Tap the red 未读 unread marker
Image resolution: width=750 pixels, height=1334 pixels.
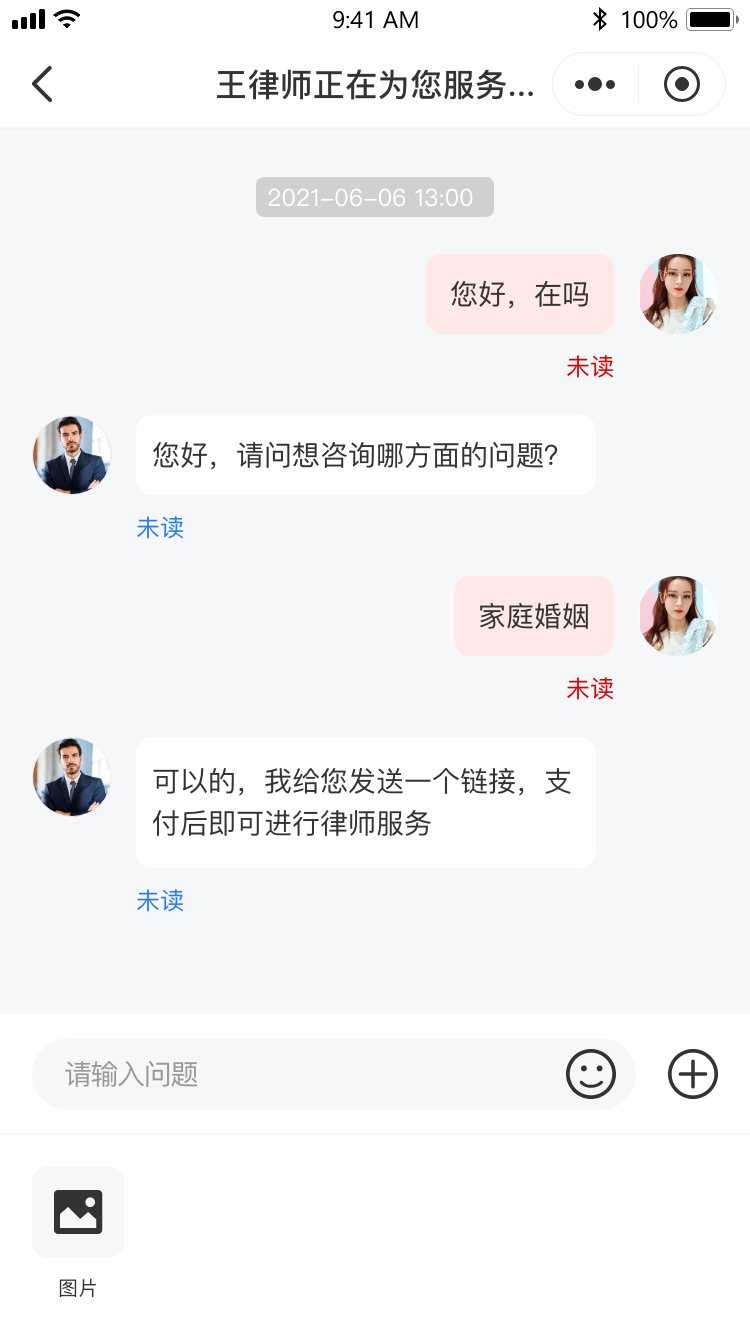[x=590, y=367]
